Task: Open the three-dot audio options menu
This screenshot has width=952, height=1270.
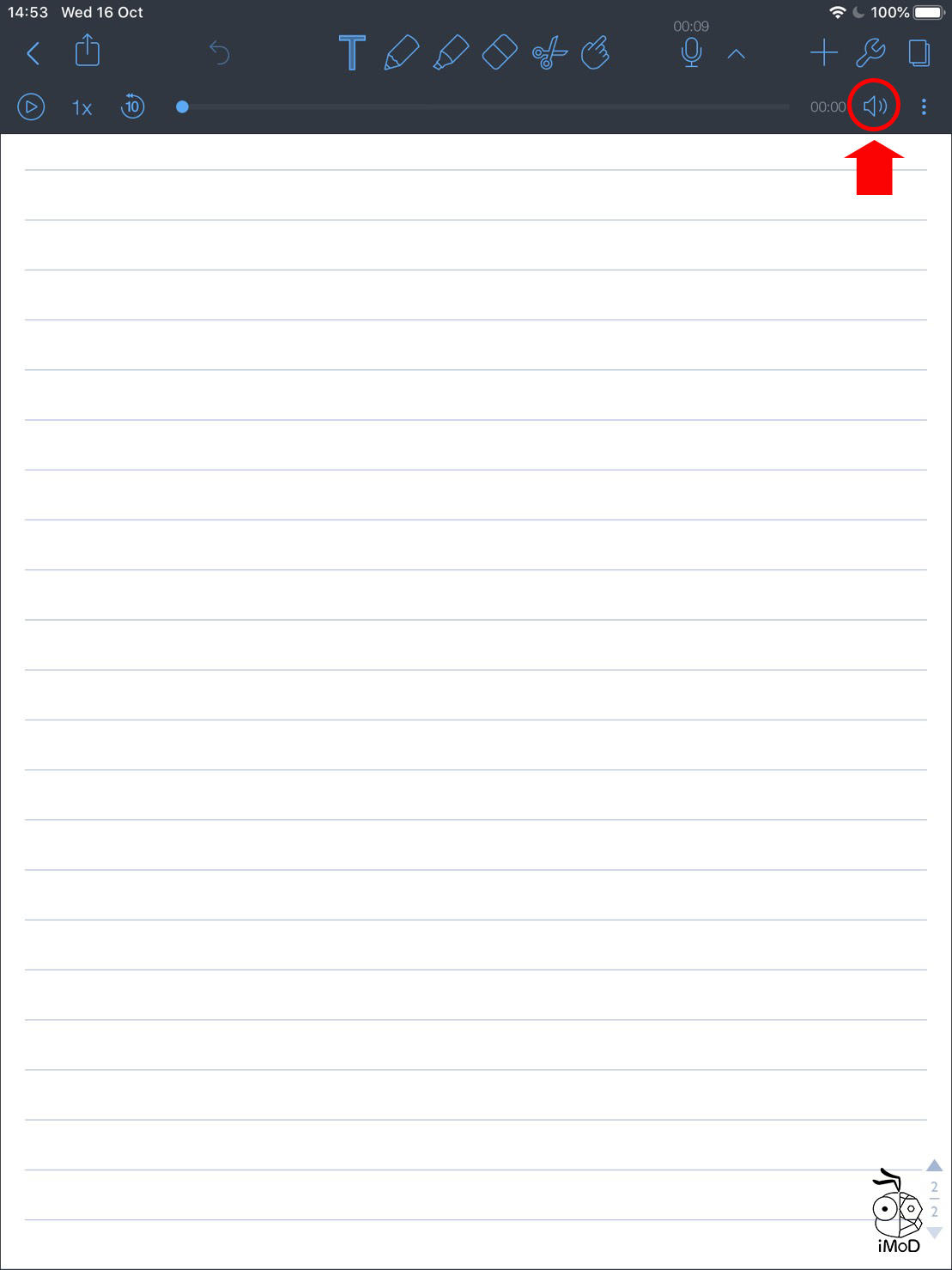Action: point(923,106)
